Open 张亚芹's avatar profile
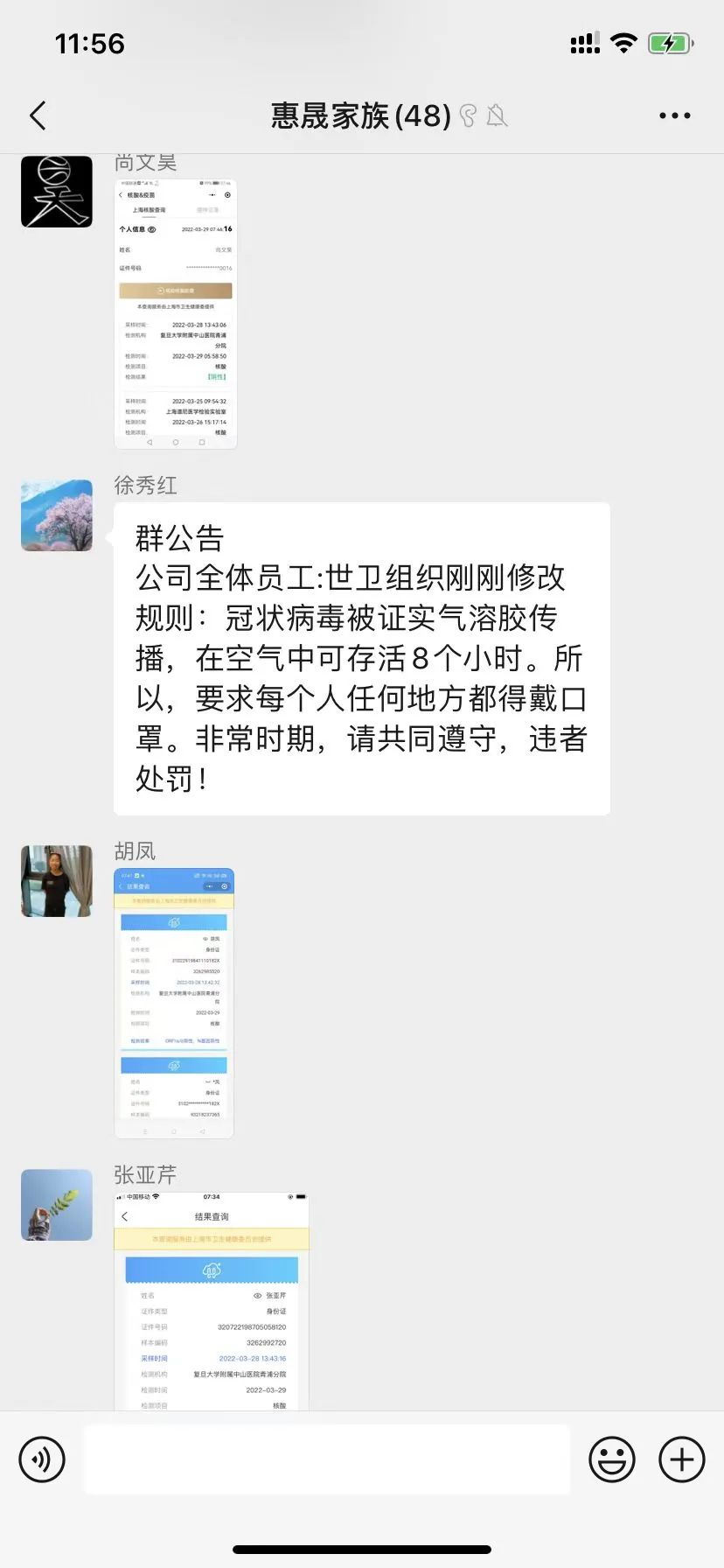The image size is (724, 1568). 57,1205
